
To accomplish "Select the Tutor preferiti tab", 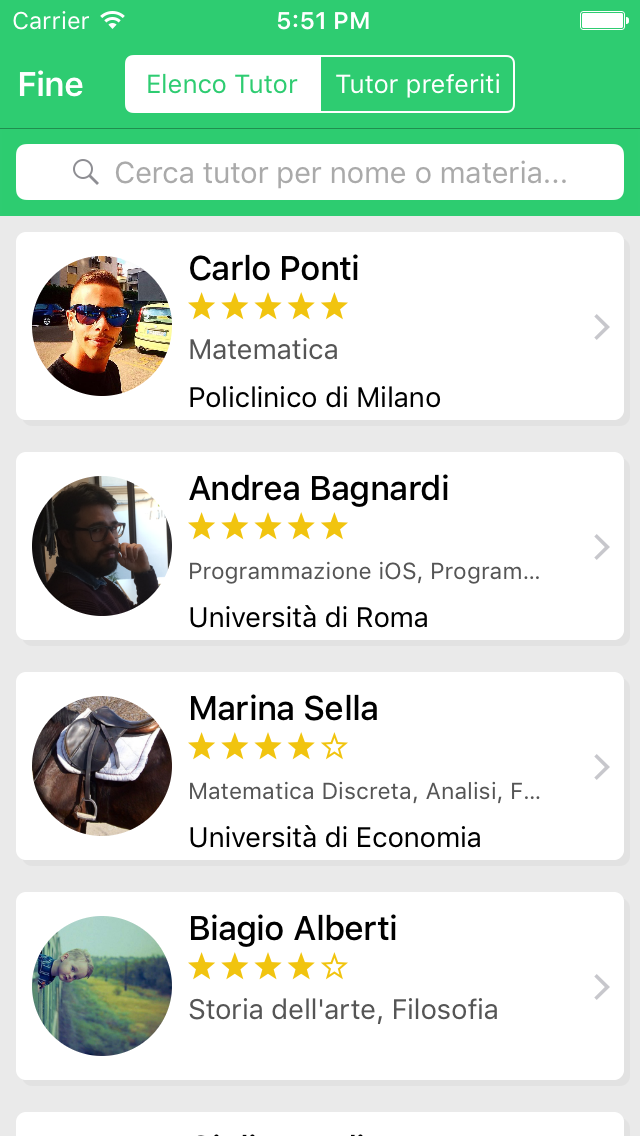I will point(417,85).
